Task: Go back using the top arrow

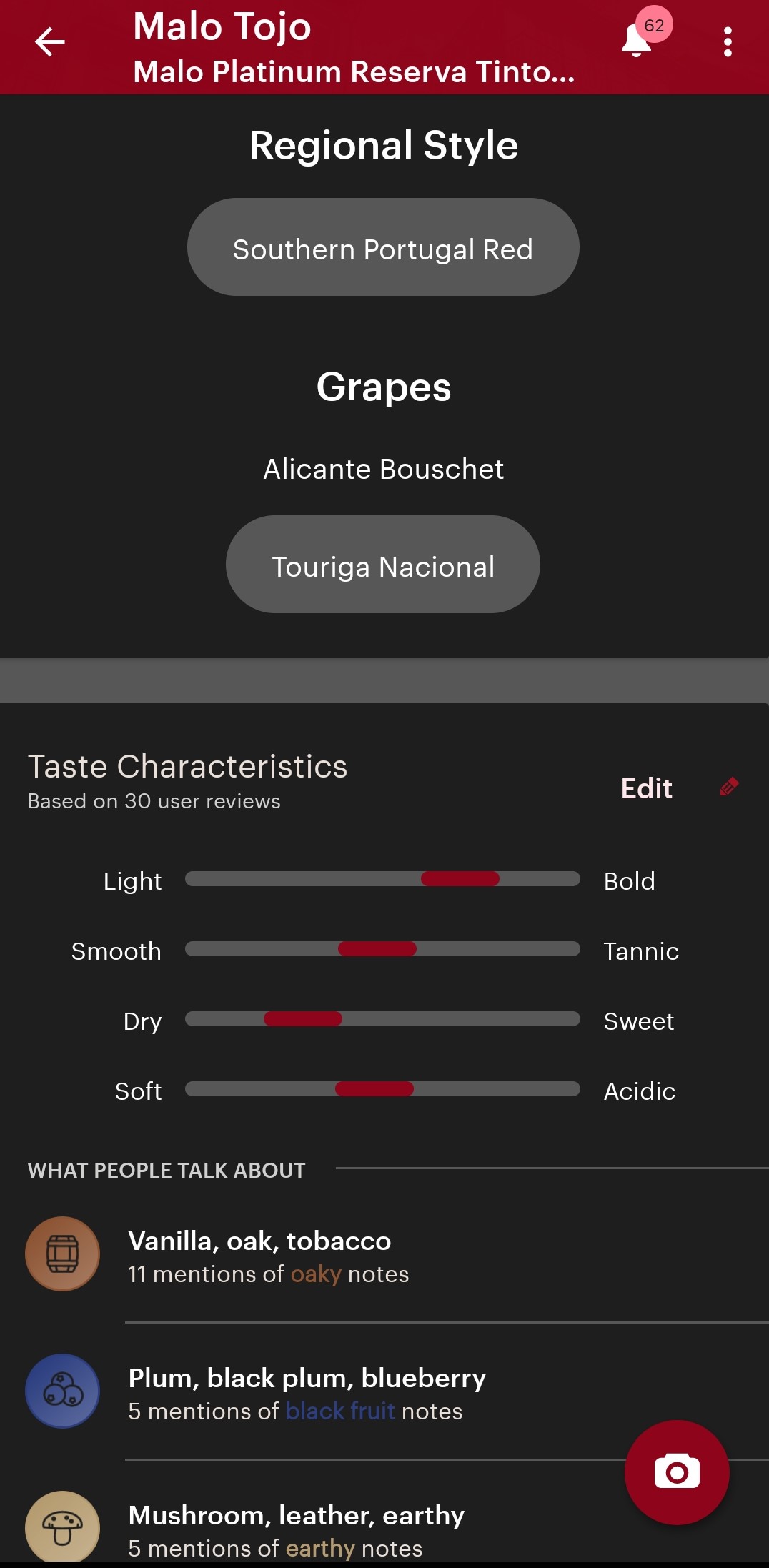Action: tap(50, 42)
